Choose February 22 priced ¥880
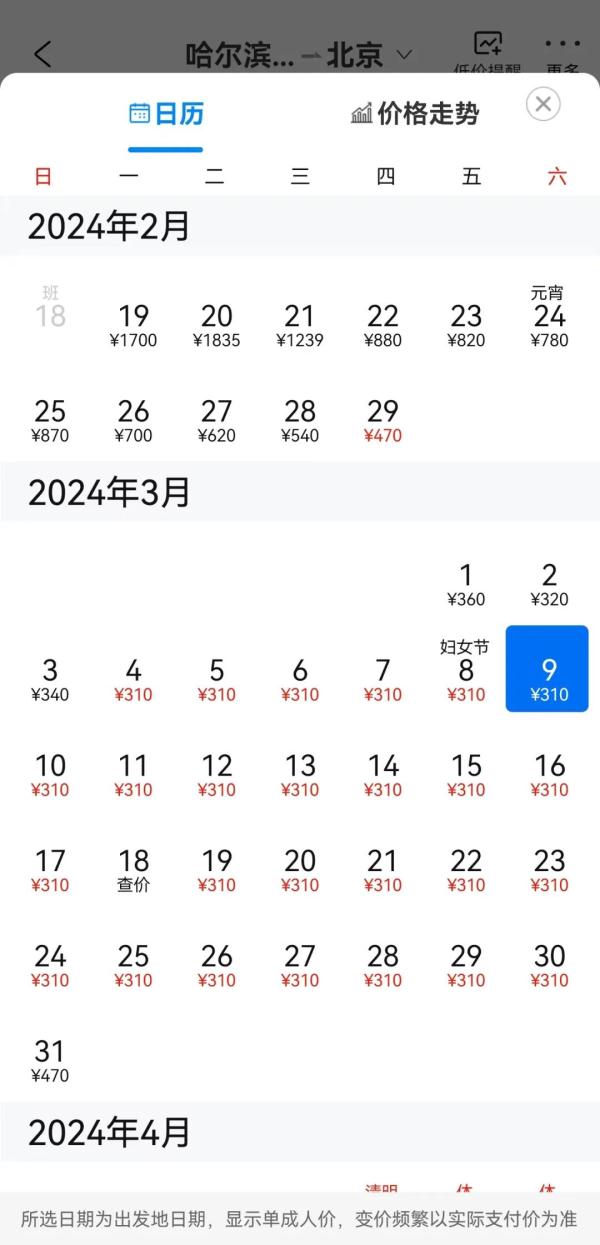The image size is (600, 1245). (x=383, y=326)
